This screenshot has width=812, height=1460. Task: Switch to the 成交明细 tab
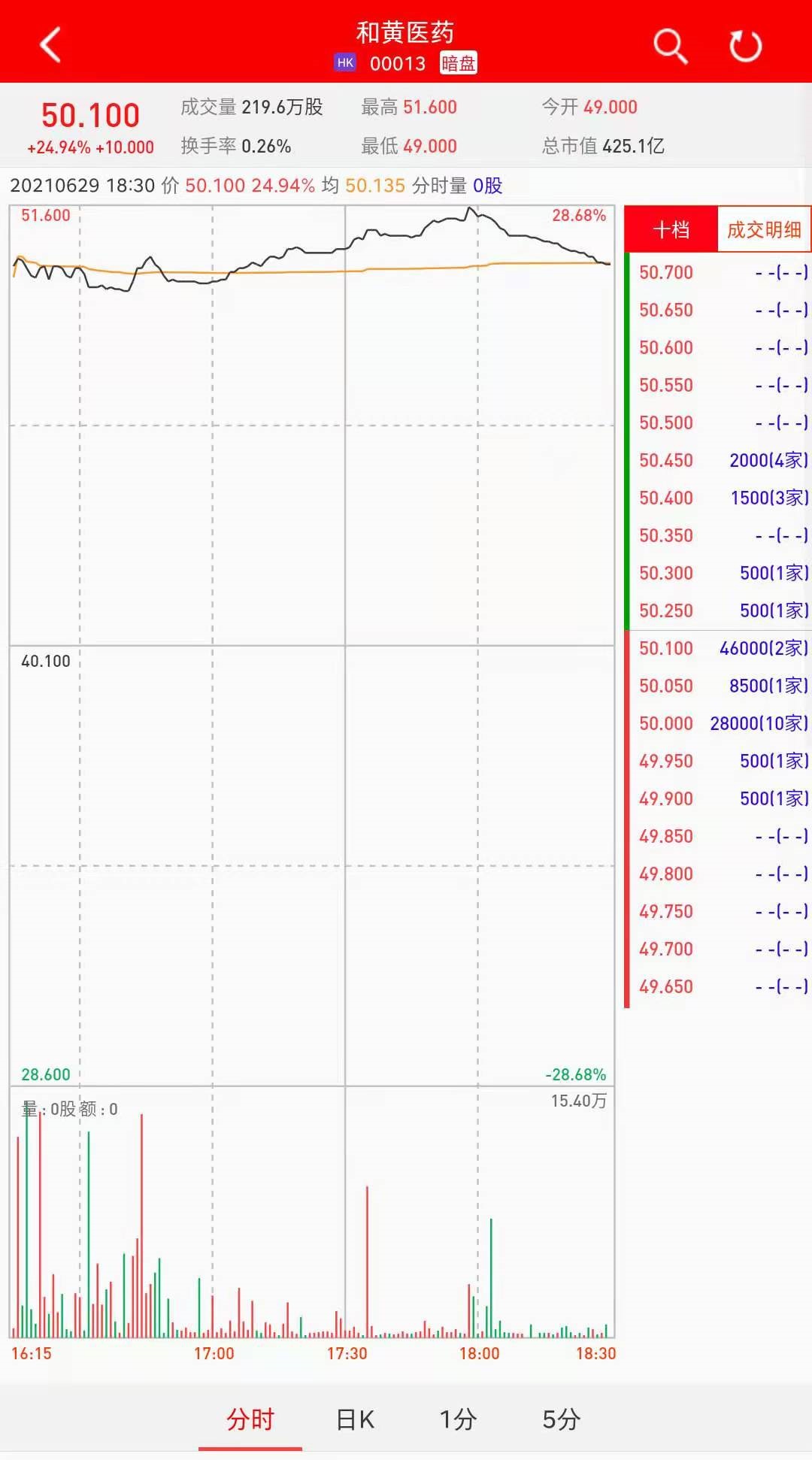[763, 229]
